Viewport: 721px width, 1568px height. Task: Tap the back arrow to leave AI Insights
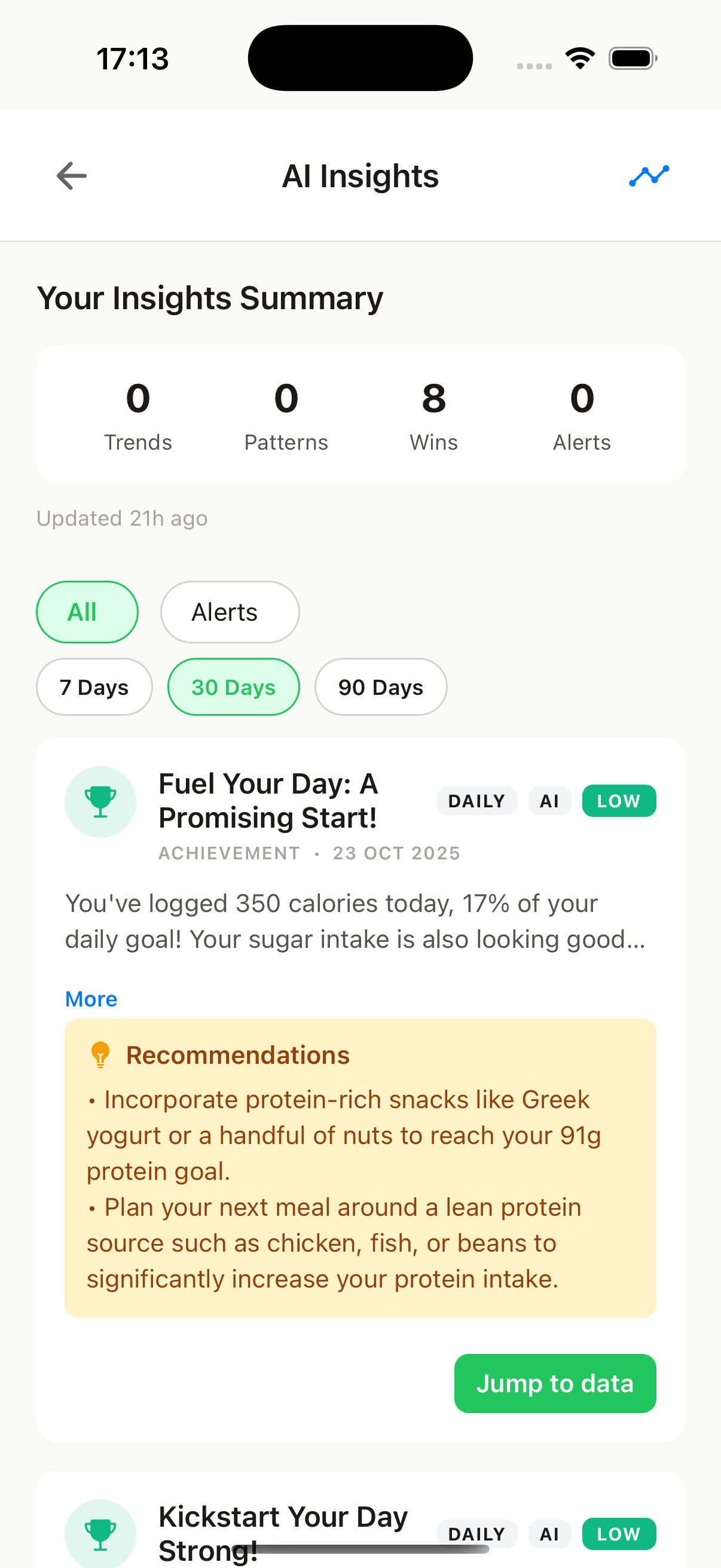click(70, 176)
